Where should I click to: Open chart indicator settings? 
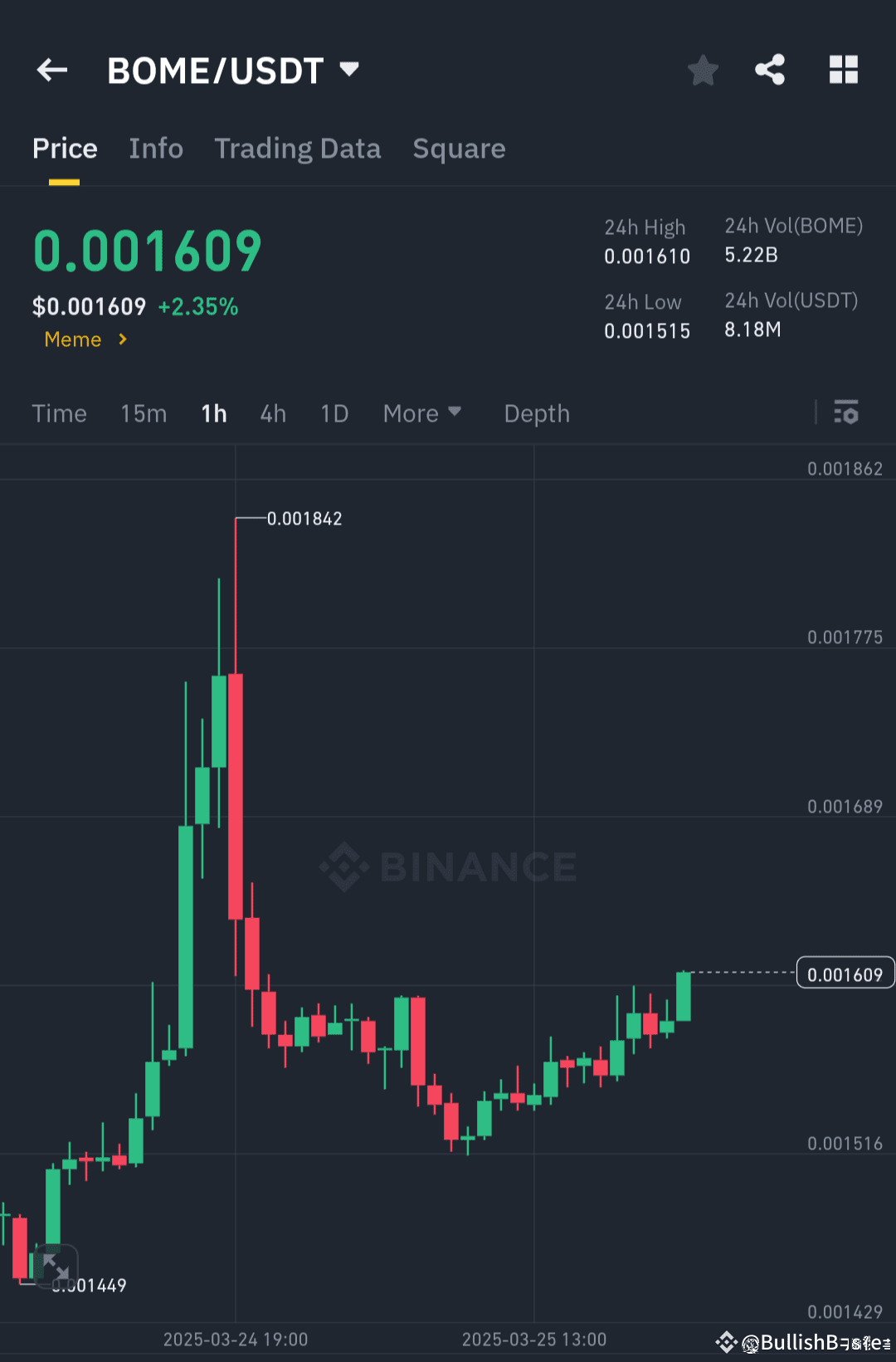point(846,413)
